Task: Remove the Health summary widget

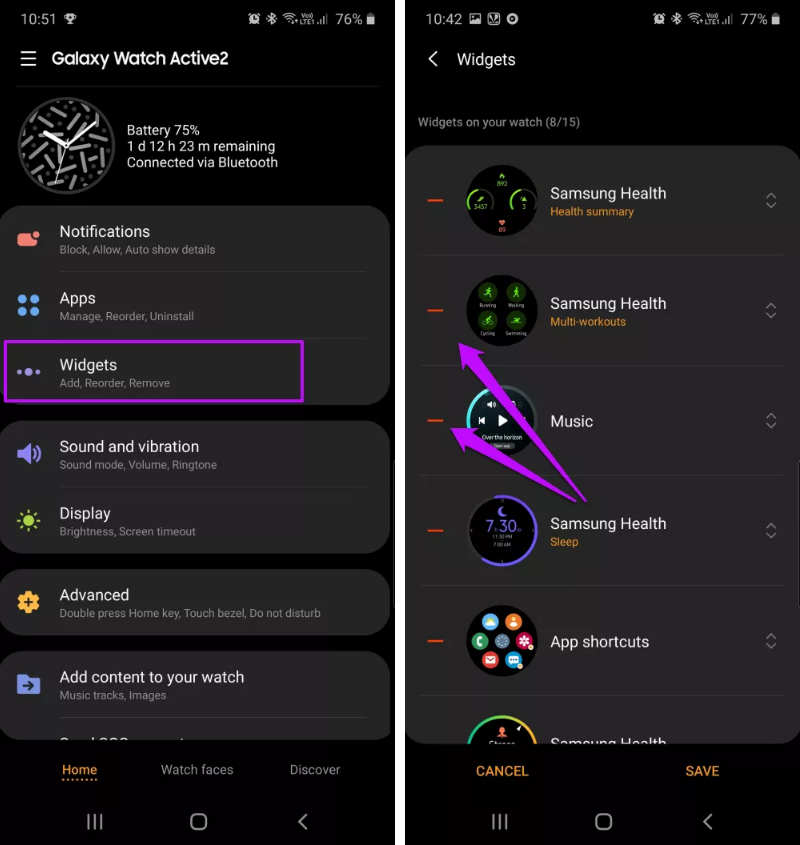Action: pos(435,201)
